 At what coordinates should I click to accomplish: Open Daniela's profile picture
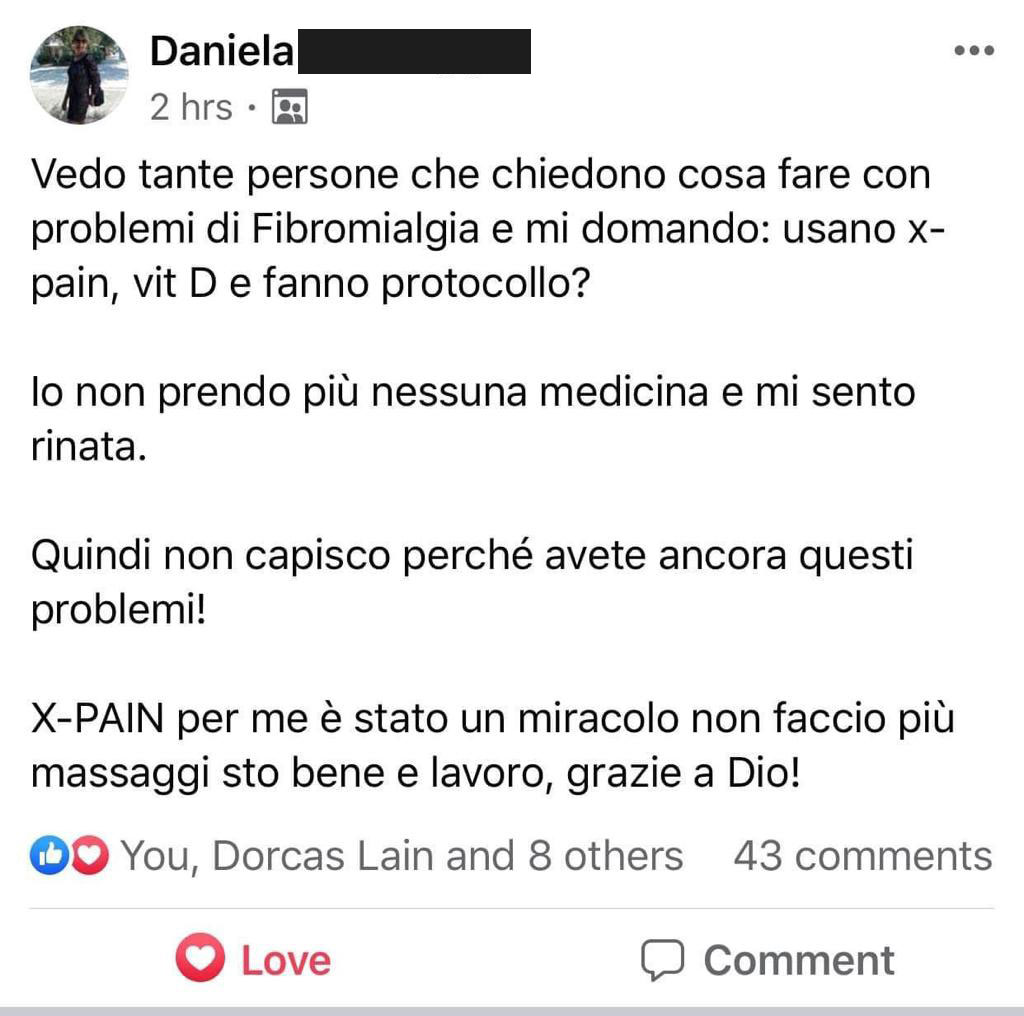(x=79, y=75)
